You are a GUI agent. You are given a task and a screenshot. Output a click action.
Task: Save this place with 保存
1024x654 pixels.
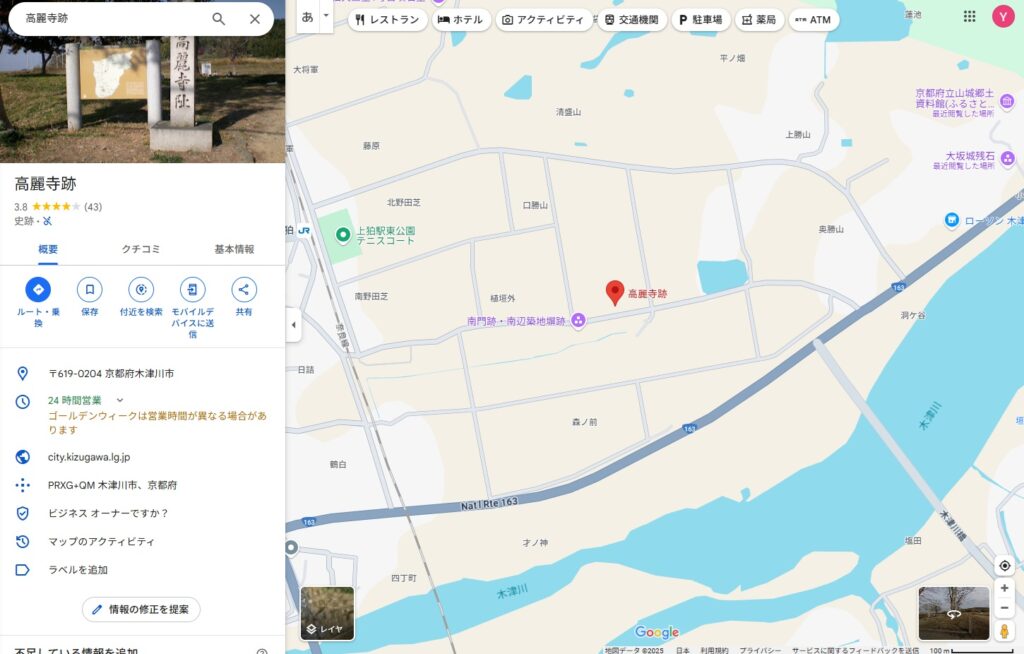pyautogui.click(x=90, y=290)
